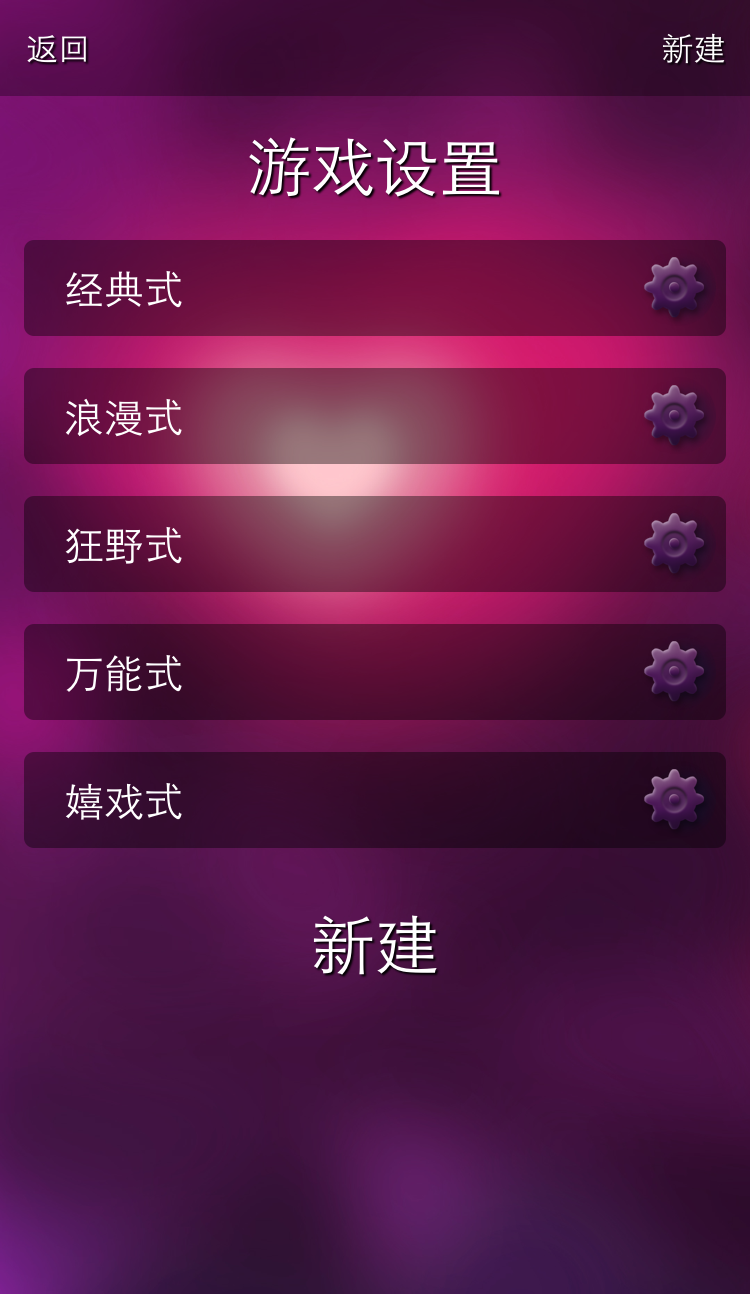Choose the 狂野式 mode row
Image resolution: width=750 pixels, height=1294 pixels.
(375, 544)
